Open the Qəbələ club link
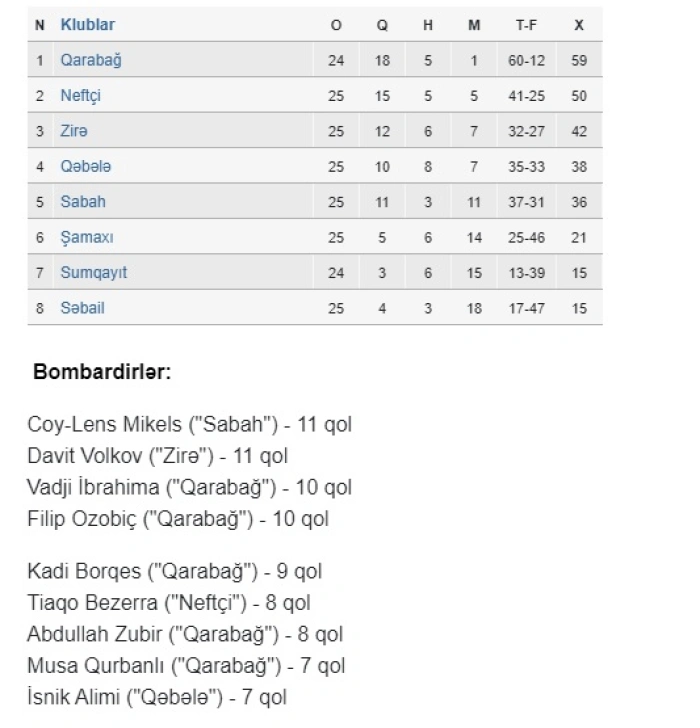Viewport: 700px width, 728px height. coord(85,167)
